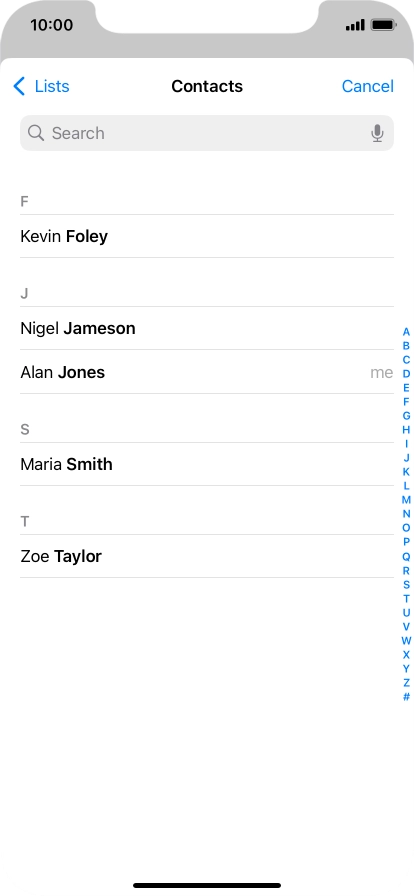Open Nigel Jameson's contact

[x=207, y=328]
